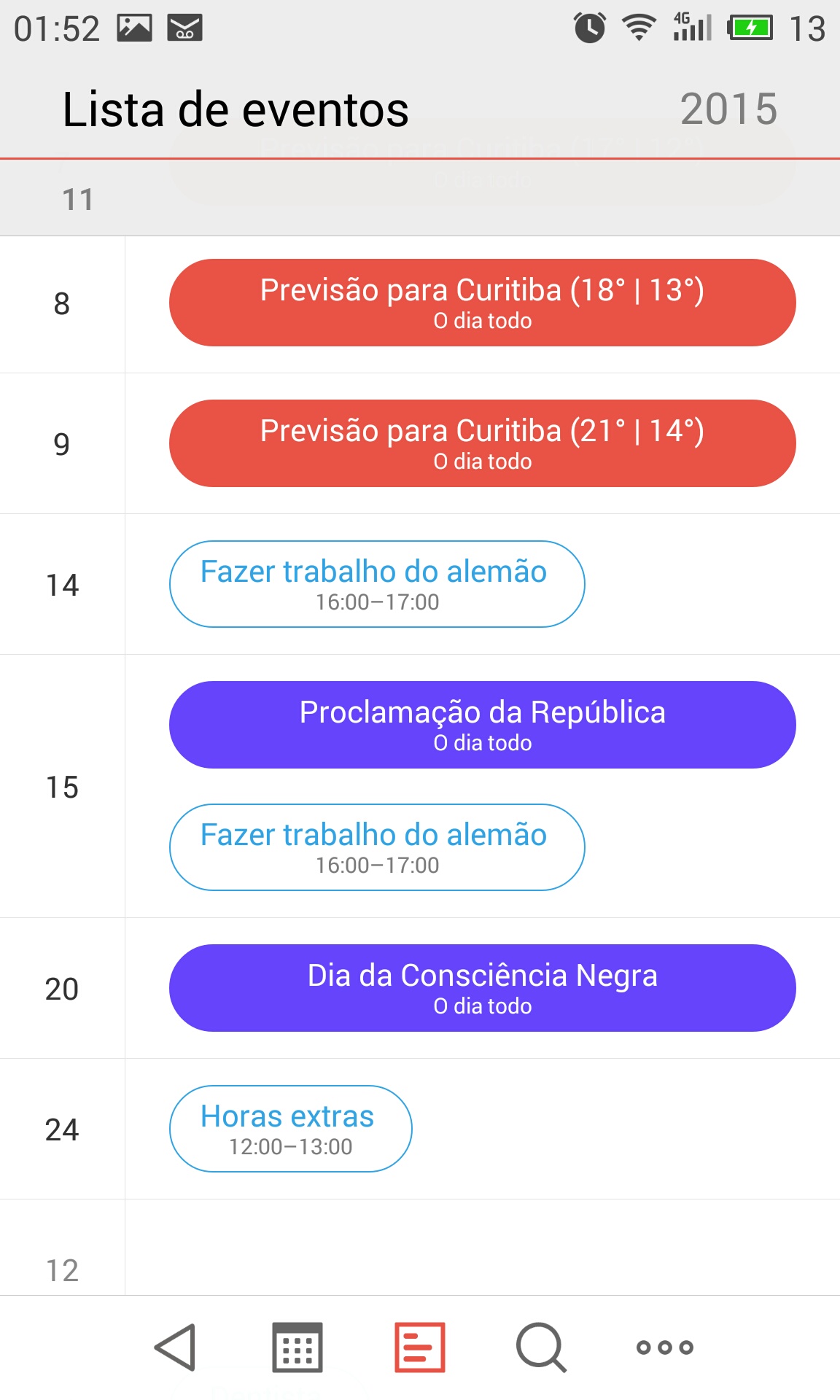Open the Horas extras event

click(x=291, y=1129)
